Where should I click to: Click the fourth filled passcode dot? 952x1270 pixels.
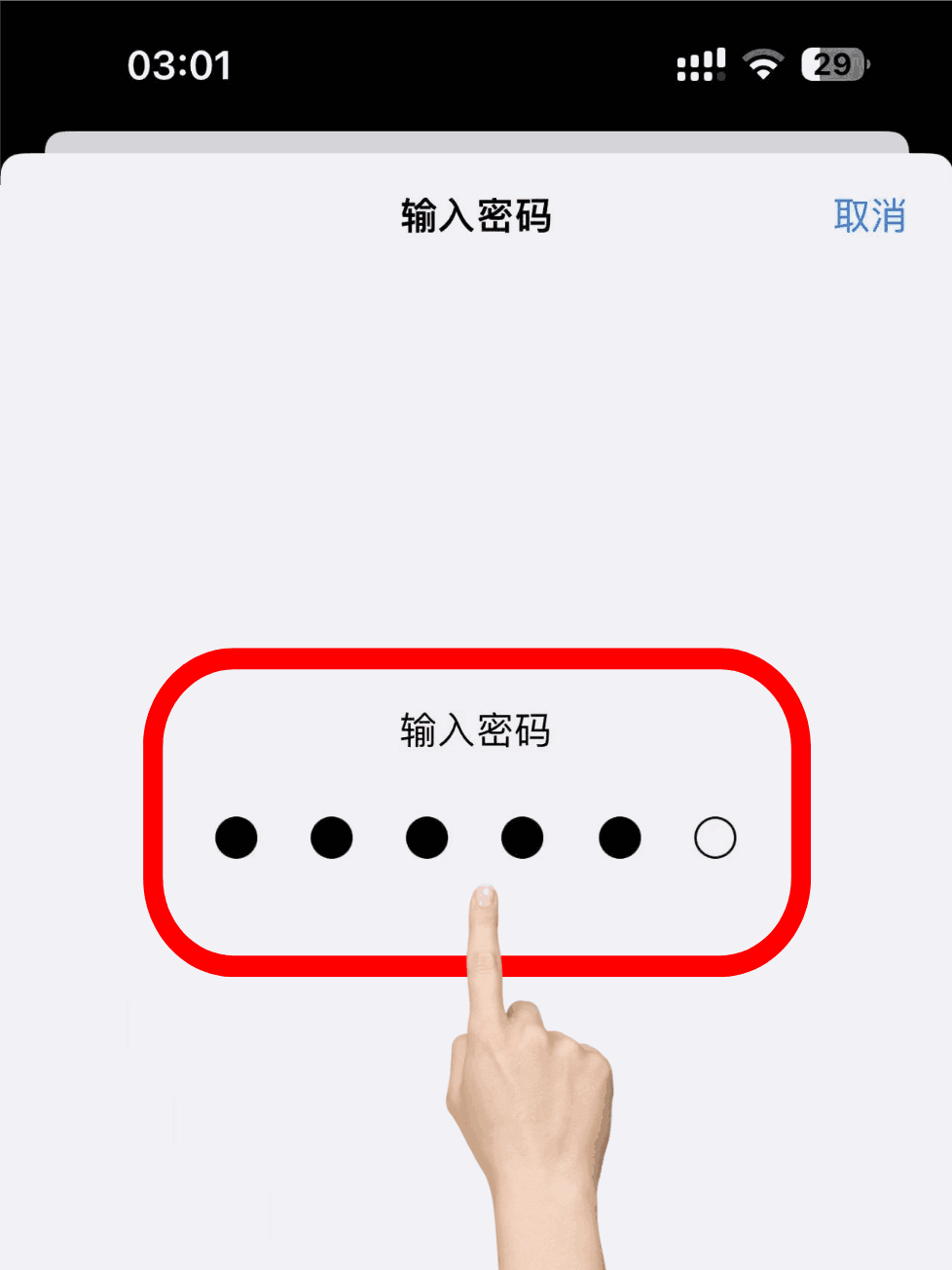[523, 838]
